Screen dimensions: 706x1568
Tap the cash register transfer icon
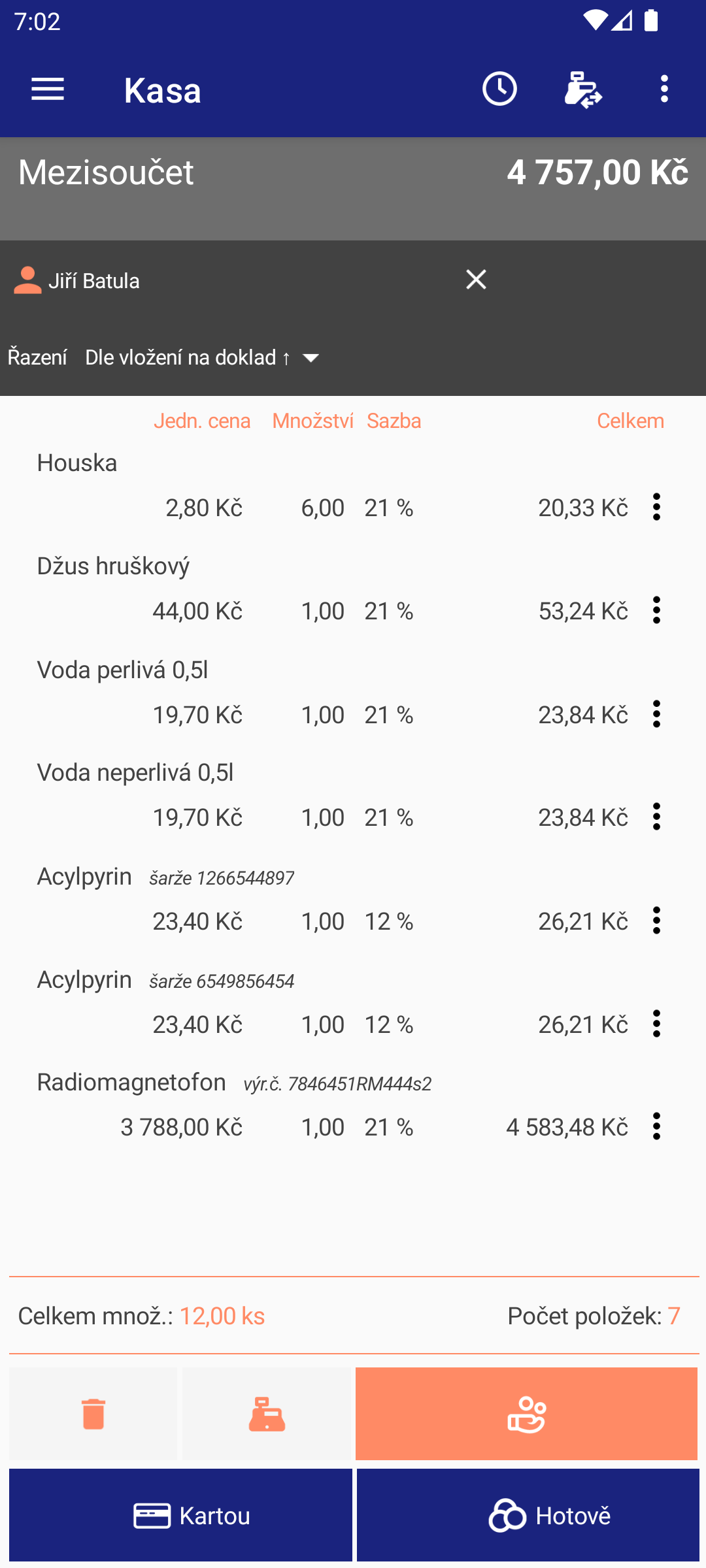(582, 89)
